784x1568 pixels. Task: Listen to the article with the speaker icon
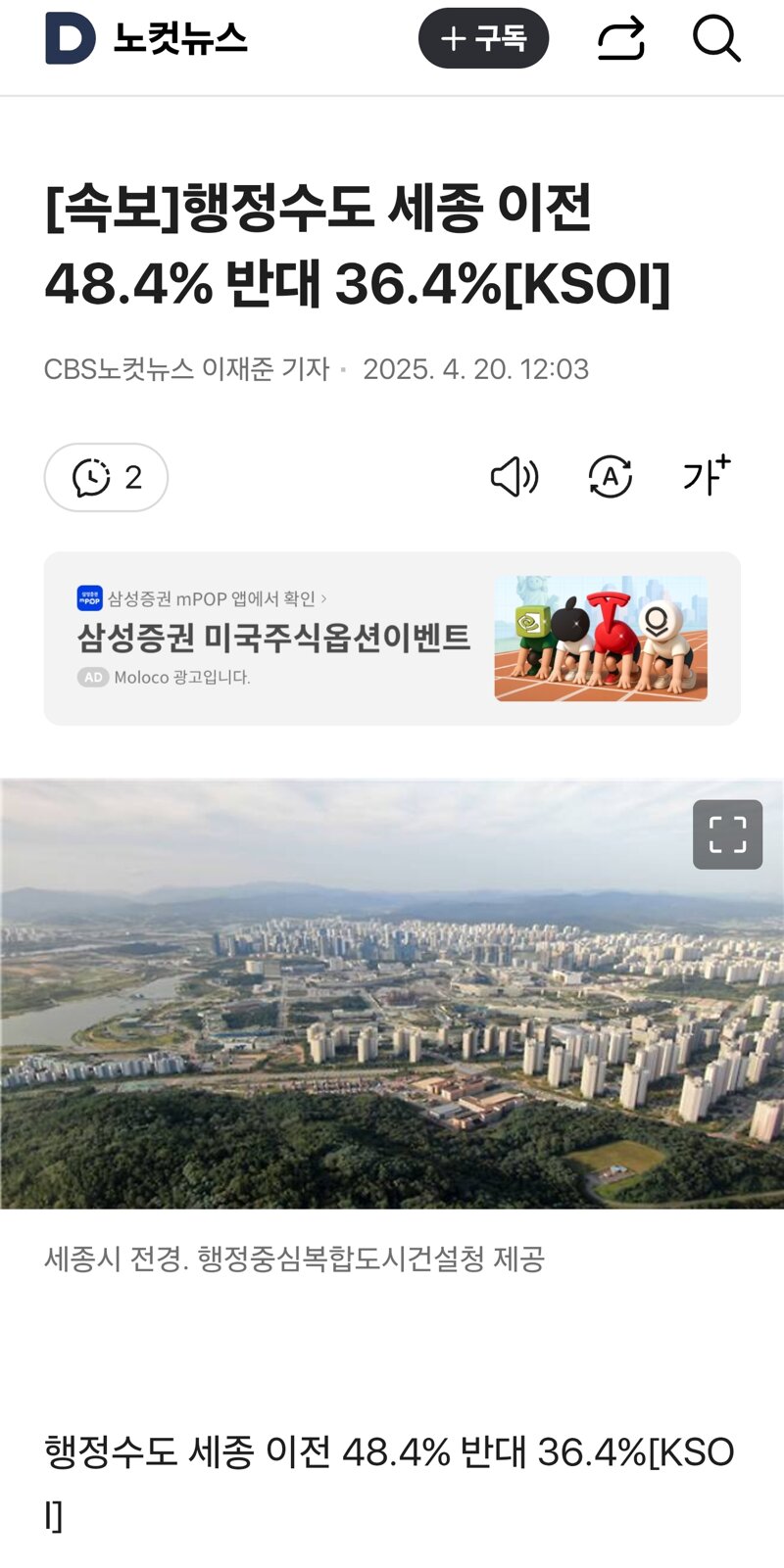click(x=514, y=477)
